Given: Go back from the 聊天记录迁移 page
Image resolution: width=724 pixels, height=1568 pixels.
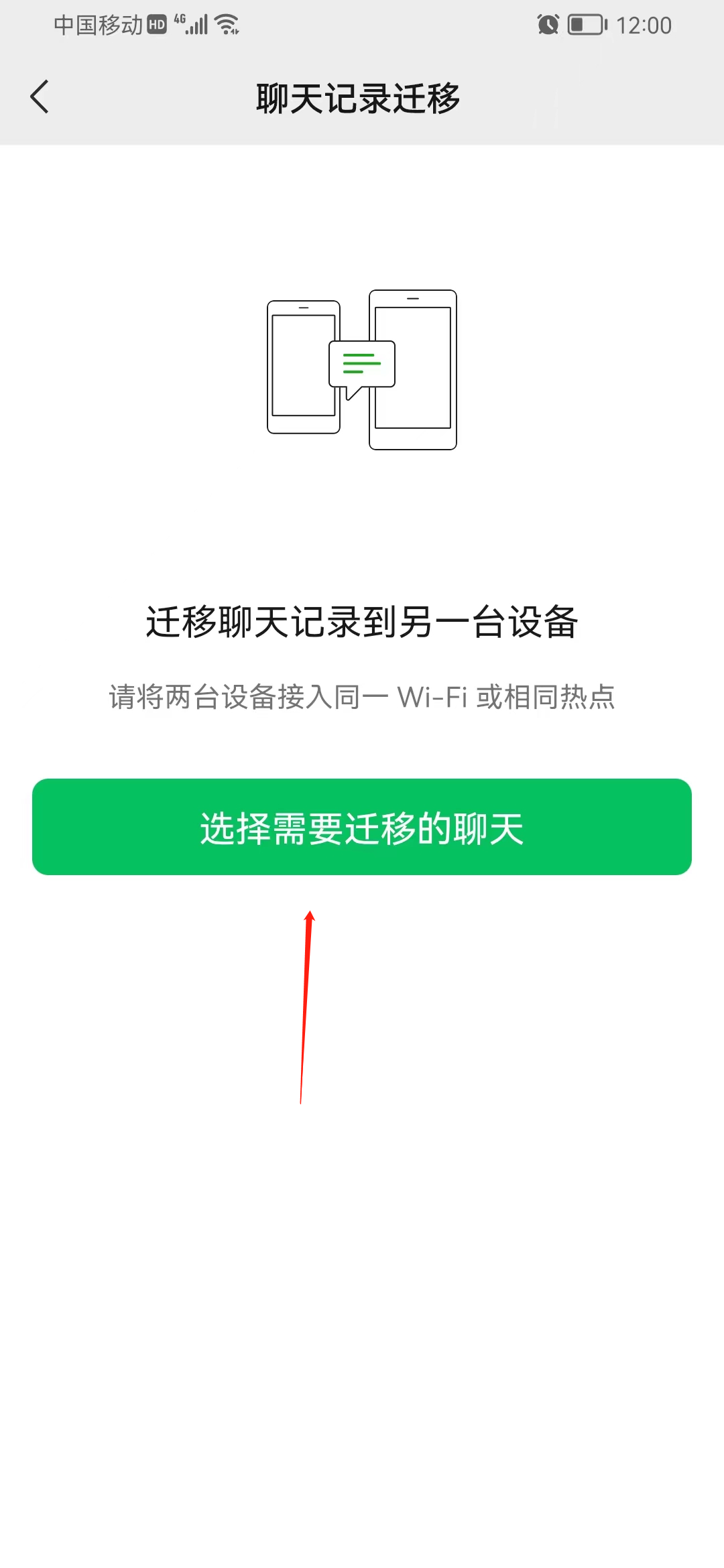Looking at the screenshot, I should click(x=40, y=97).
